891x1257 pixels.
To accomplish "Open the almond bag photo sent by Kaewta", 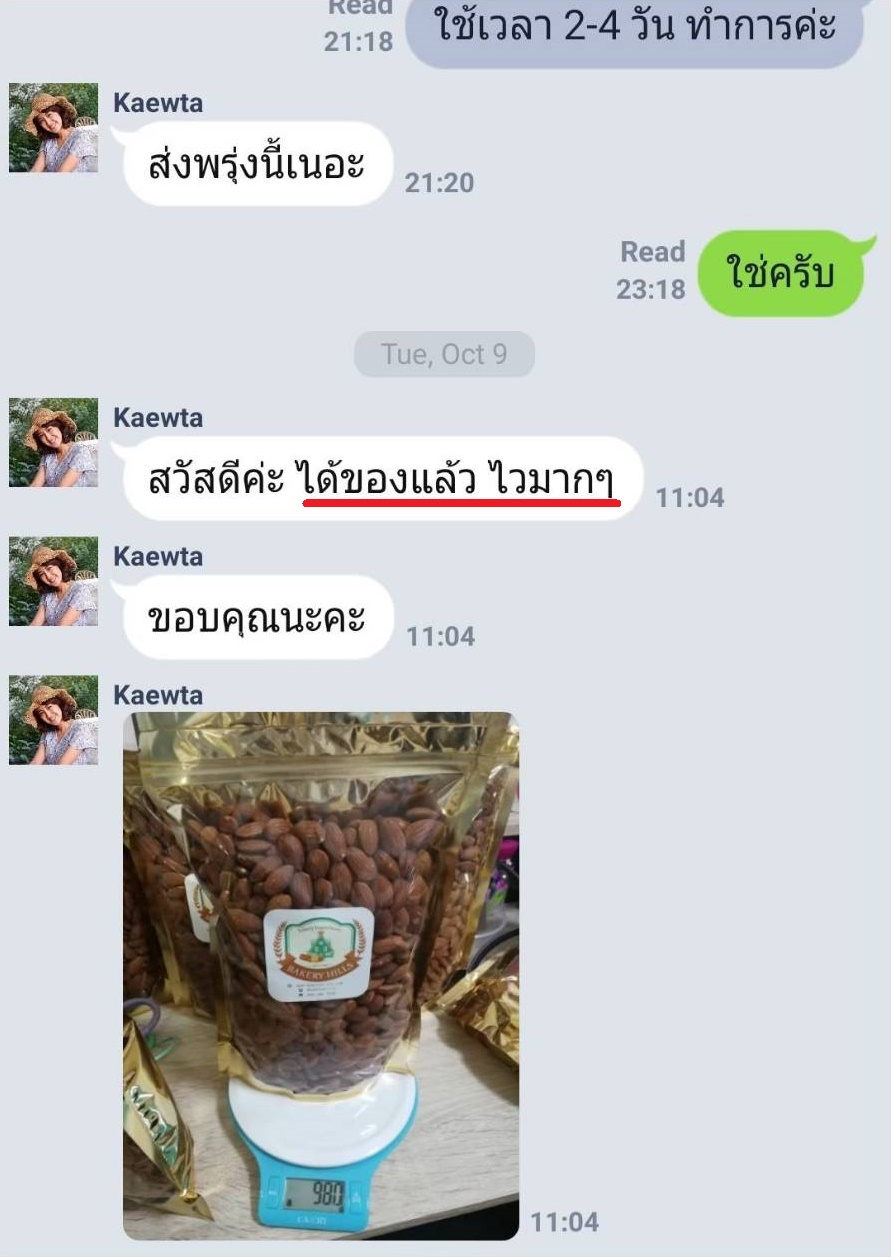I will 321,975.
